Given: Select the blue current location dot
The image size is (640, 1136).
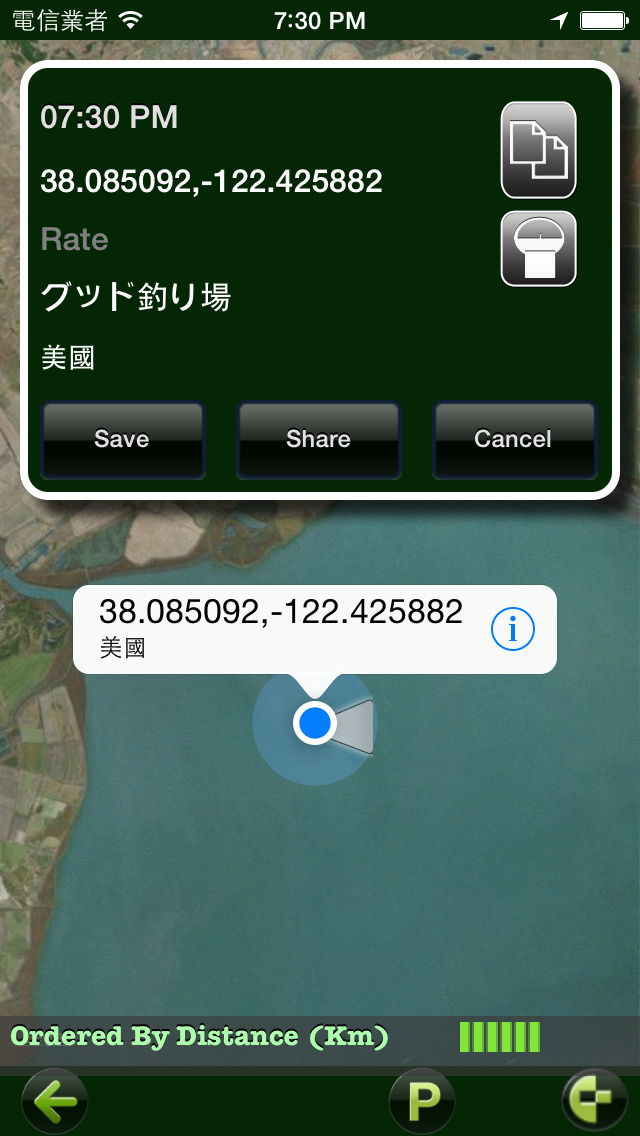Looking at the screenshot, I should coord(315,722).
